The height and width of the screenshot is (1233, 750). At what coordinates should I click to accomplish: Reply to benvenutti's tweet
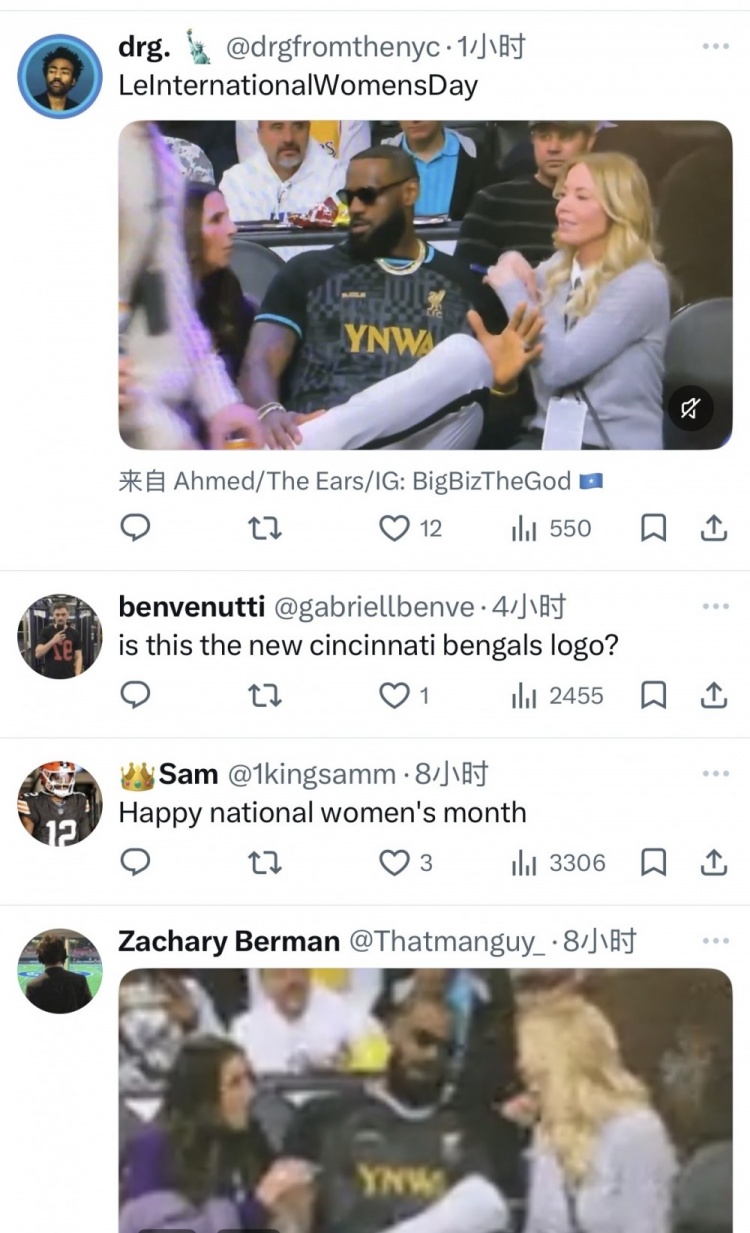click(x=135, y=695)
